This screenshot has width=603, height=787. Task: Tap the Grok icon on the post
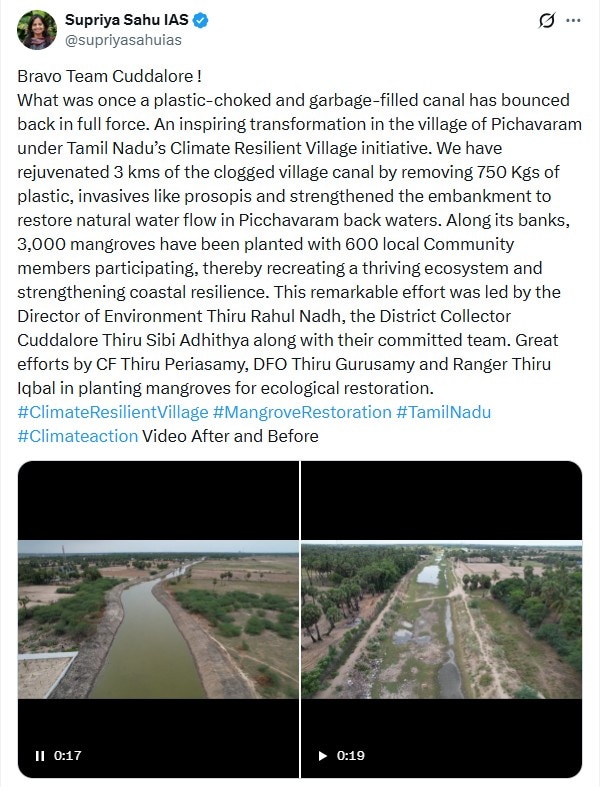pyautogui.click(x=547, y=20)
